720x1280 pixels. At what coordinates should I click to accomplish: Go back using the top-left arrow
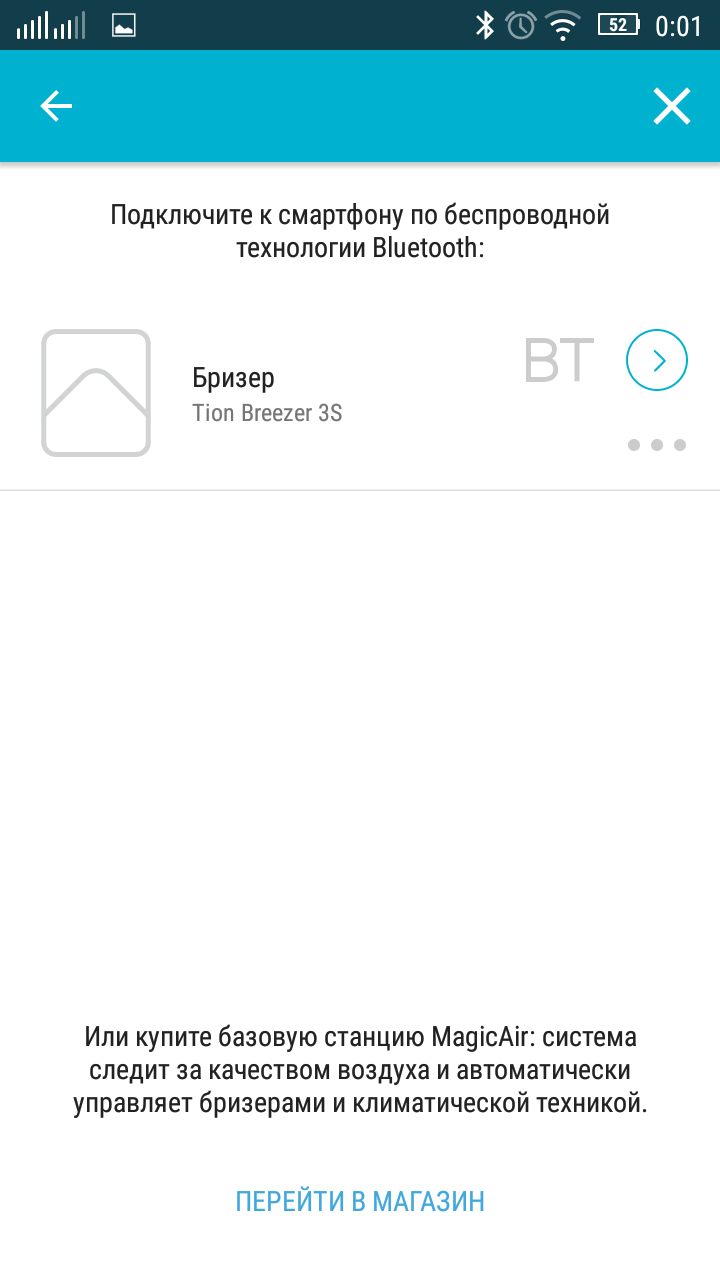(56, 106)
